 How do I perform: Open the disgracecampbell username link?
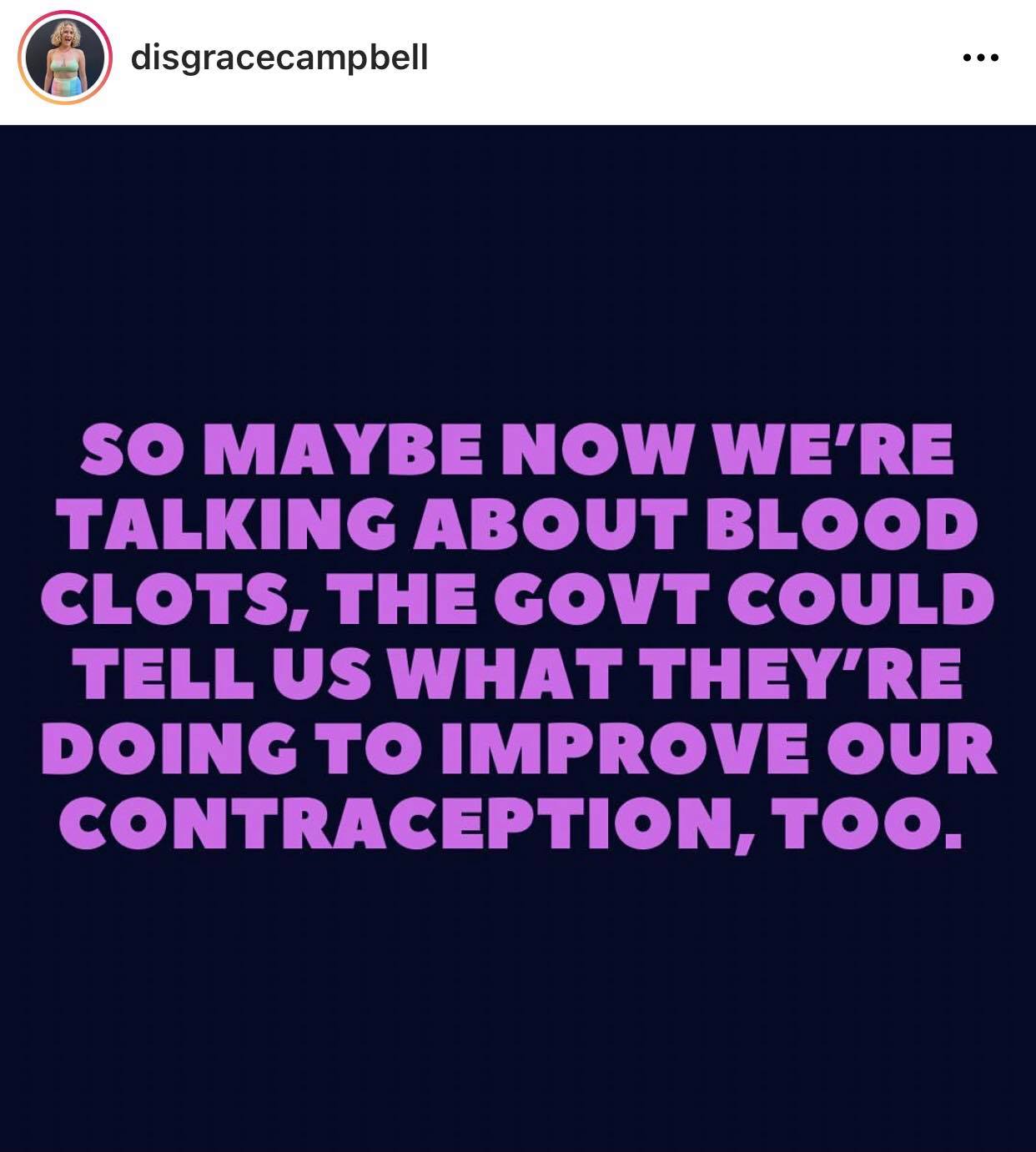[279, 58]
